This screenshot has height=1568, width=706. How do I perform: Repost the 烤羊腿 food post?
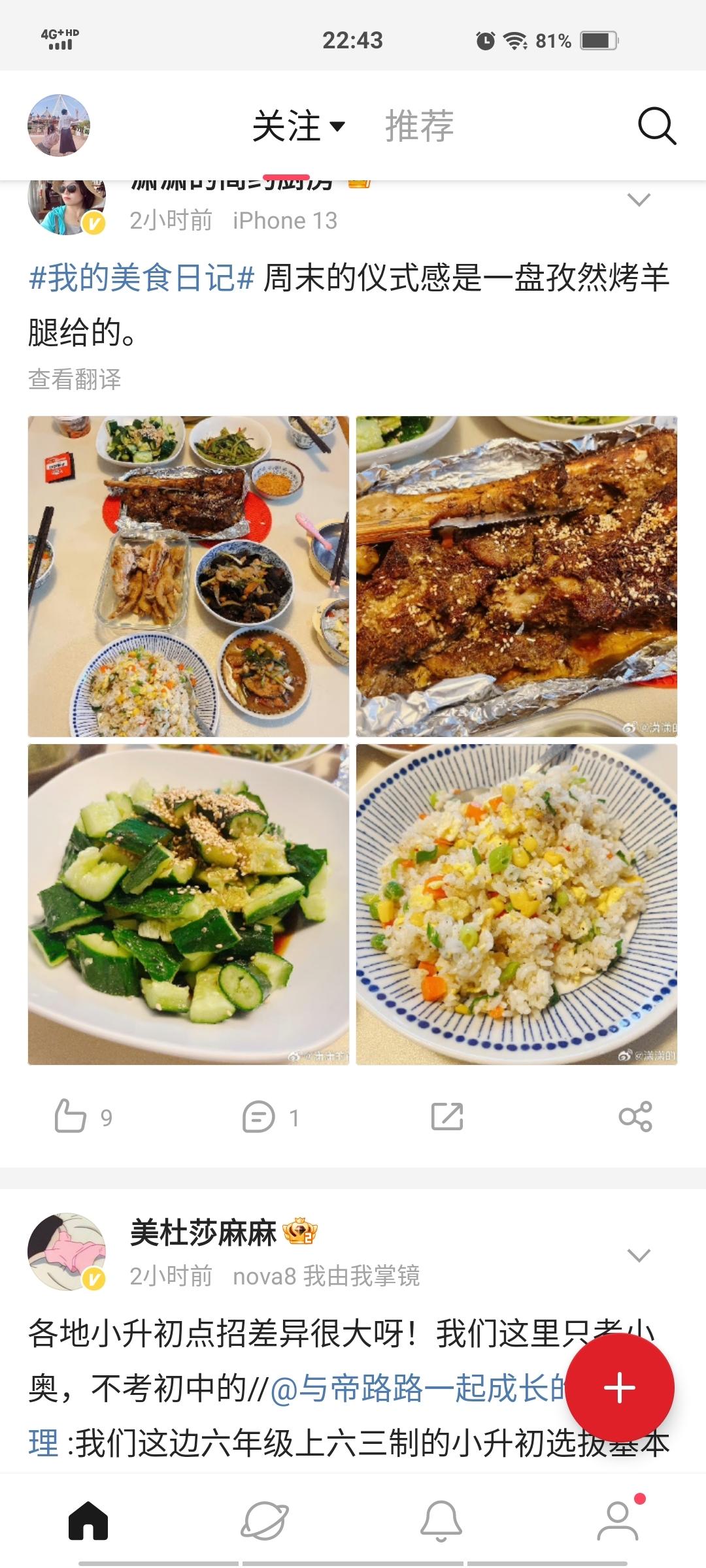[x=447, y=1116]
